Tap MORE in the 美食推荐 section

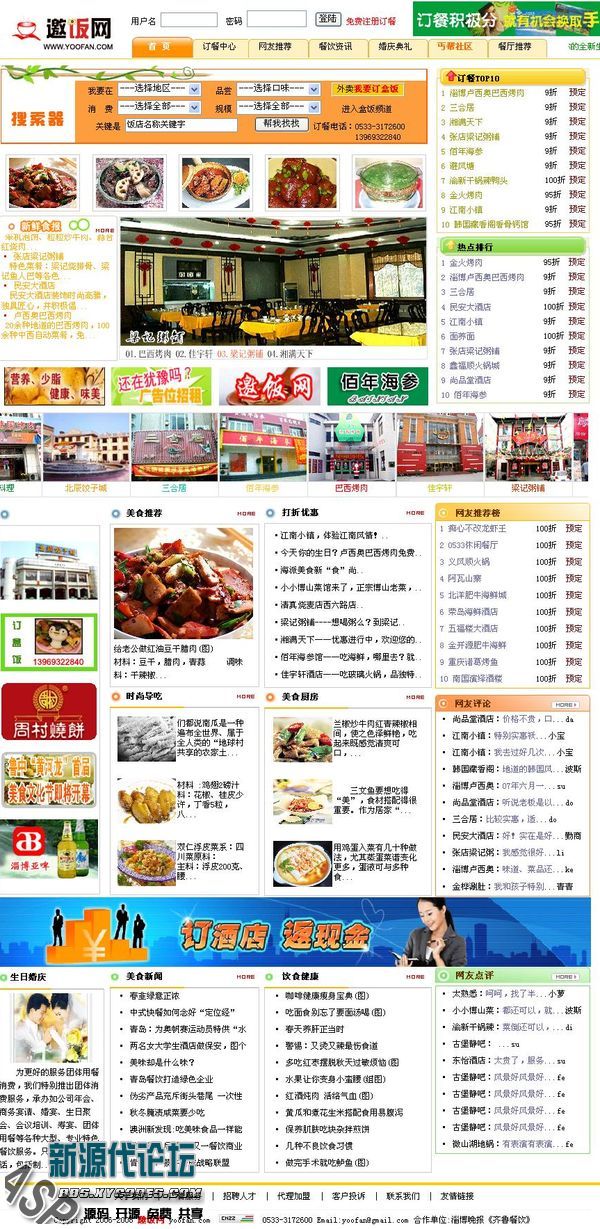246,513
